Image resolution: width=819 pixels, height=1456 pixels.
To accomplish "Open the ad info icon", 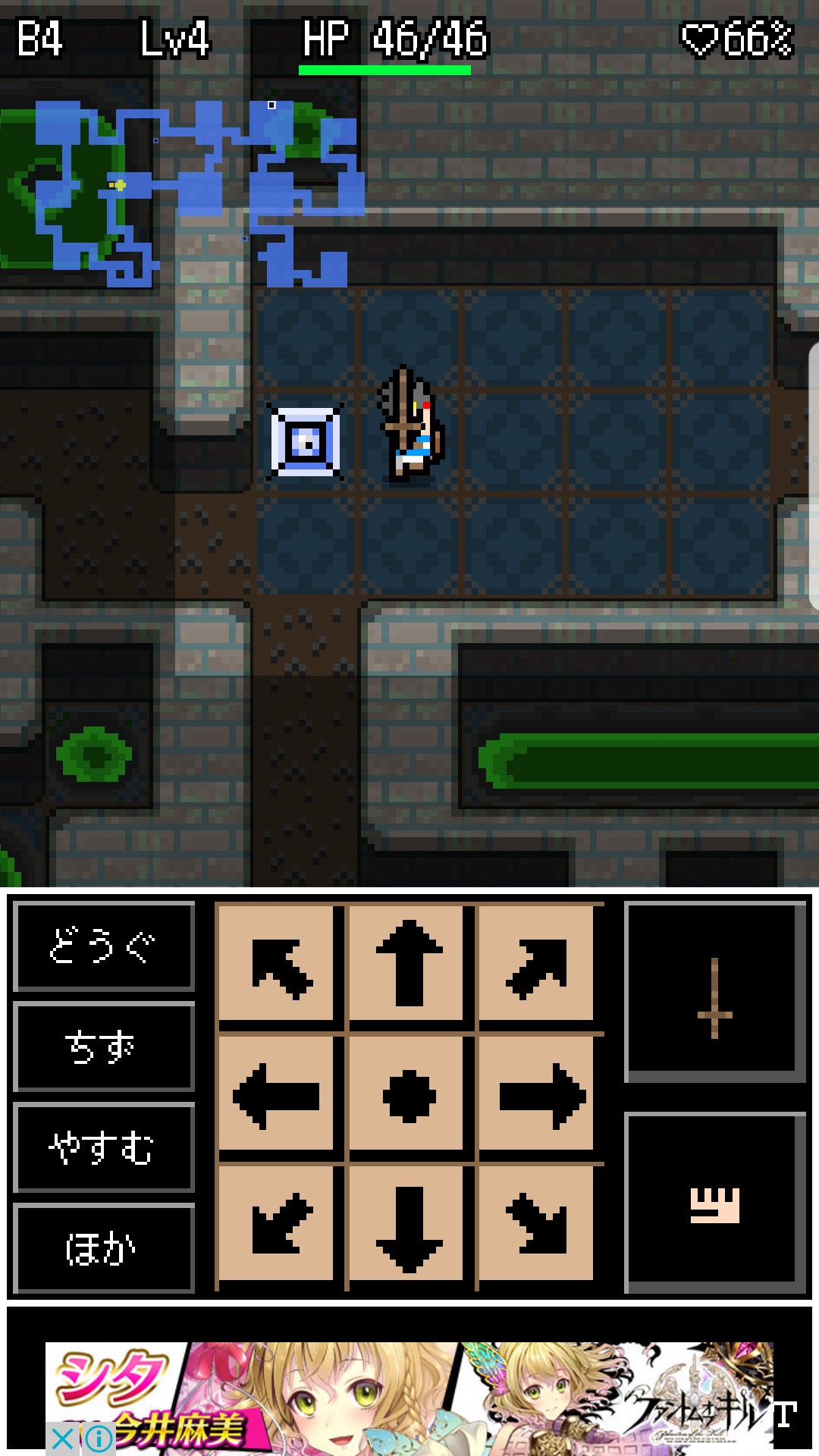I will coord(99,1439).
